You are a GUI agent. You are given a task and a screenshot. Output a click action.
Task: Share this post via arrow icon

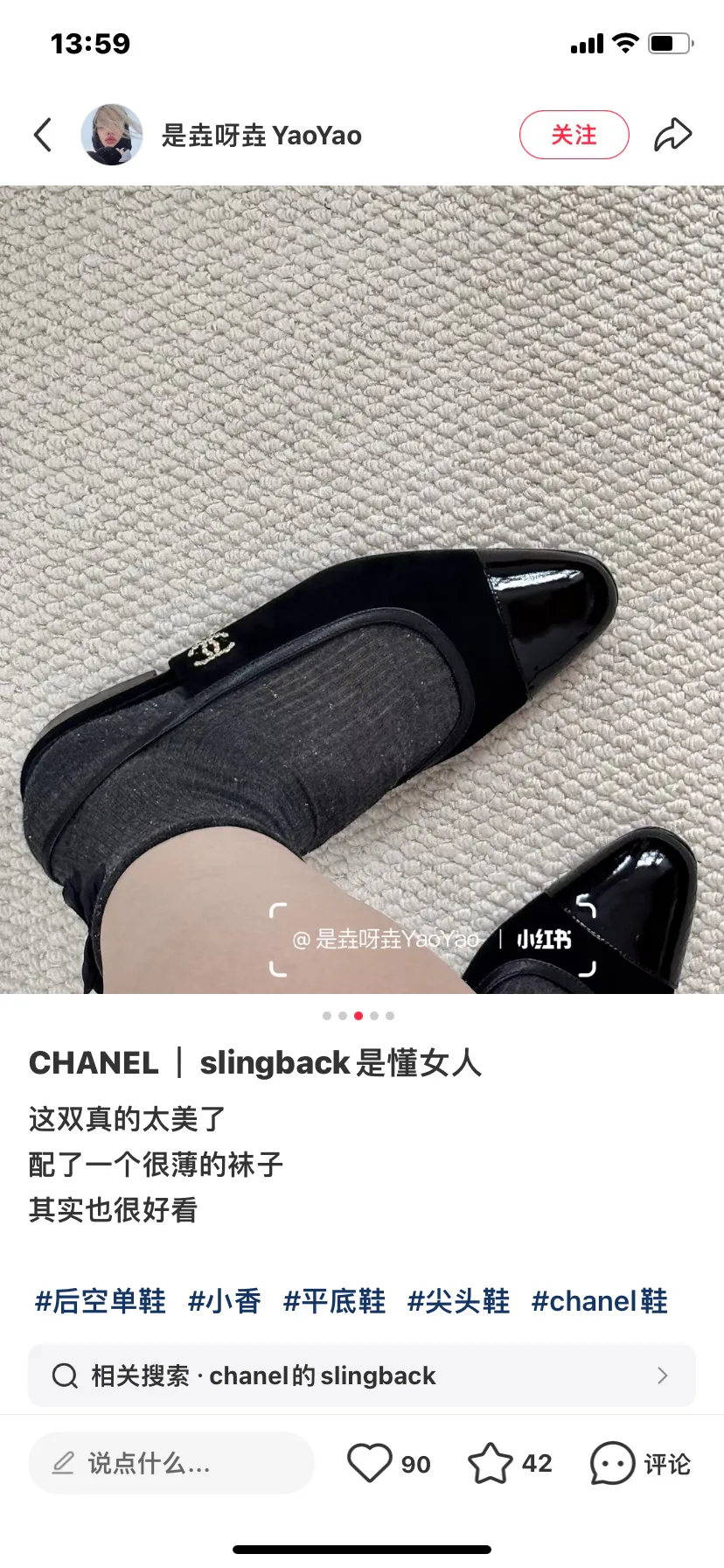673,135
